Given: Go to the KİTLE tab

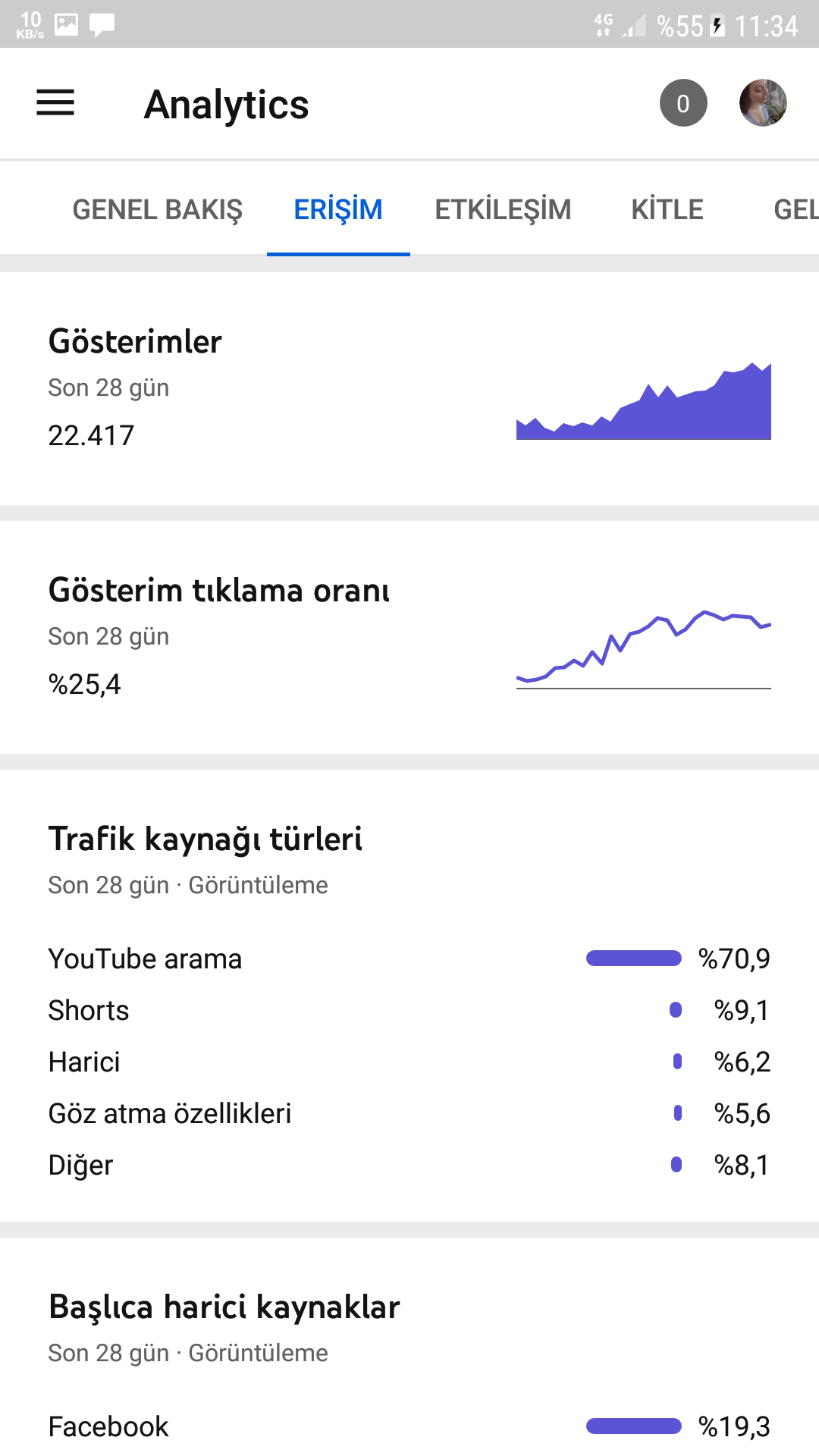Looking at the screenshot, I should pyautogui.click(x=667, y=209).
